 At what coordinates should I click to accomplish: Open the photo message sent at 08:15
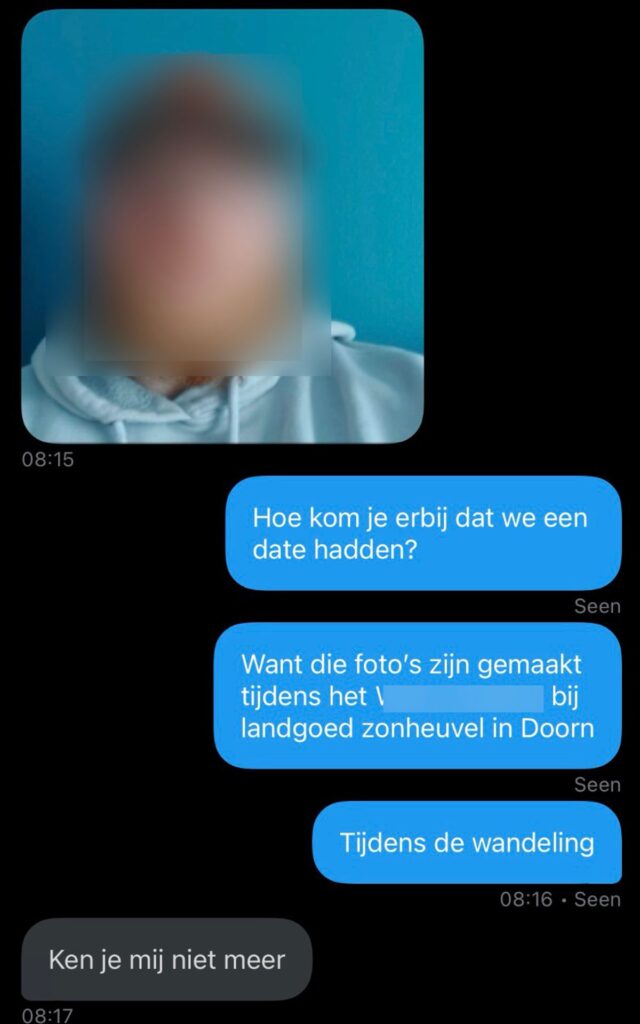click(x=222, y=227)
